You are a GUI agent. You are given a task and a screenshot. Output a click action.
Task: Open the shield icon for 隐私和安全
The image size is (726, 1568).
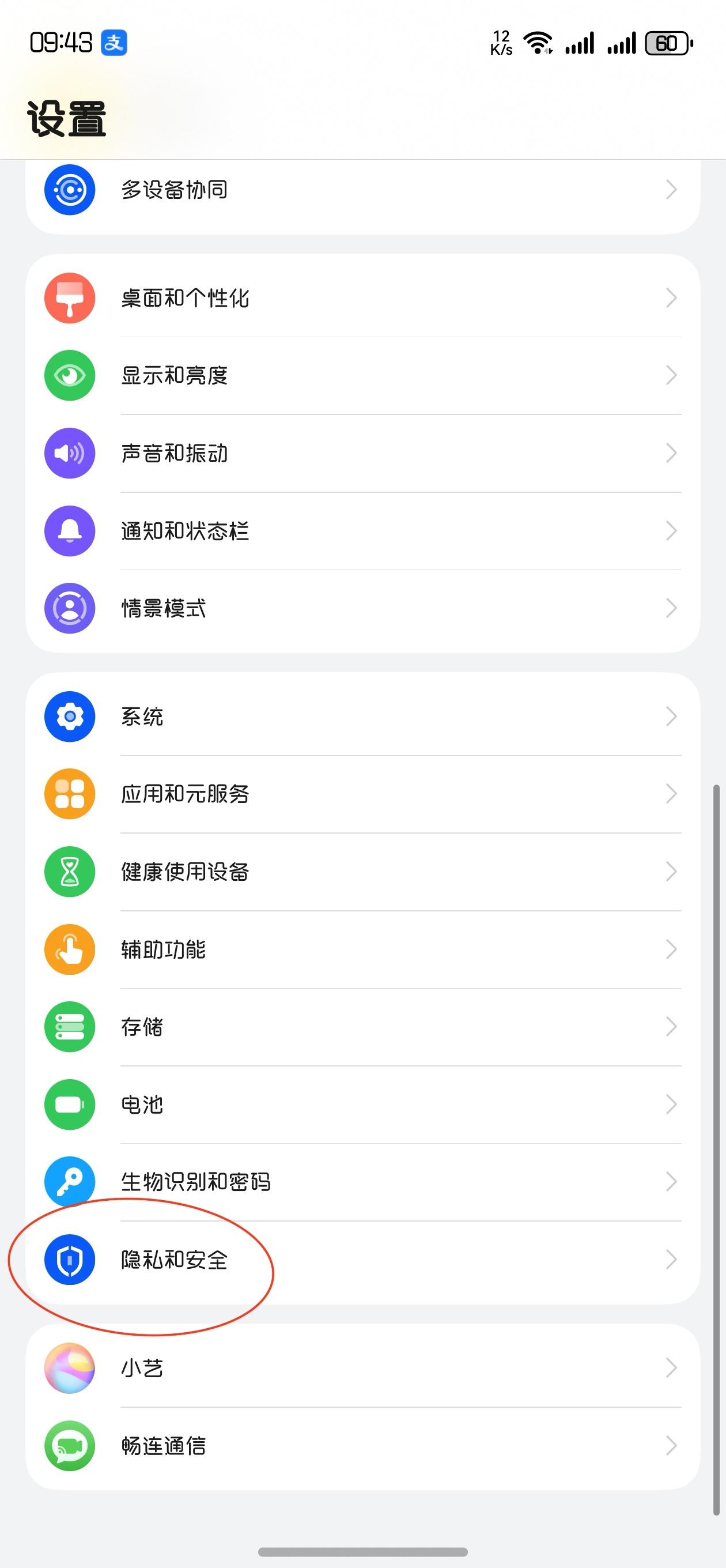coord(69,1260)
